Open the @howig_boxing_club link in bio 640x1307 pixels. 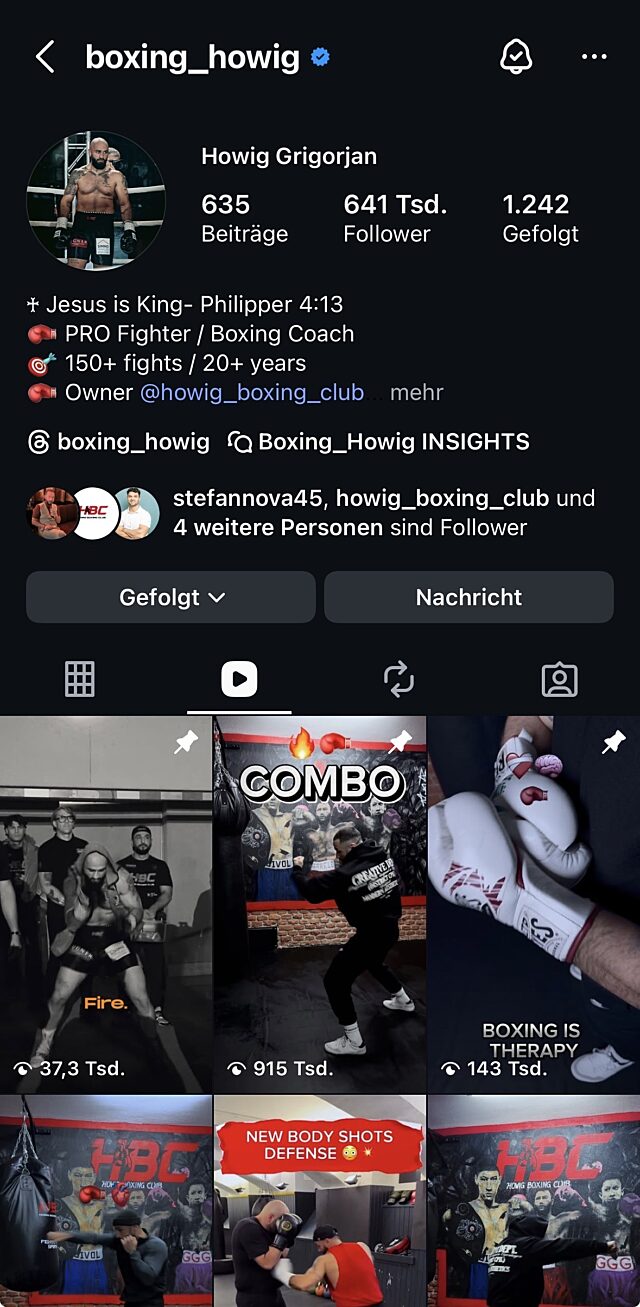(x=251, y=393)
